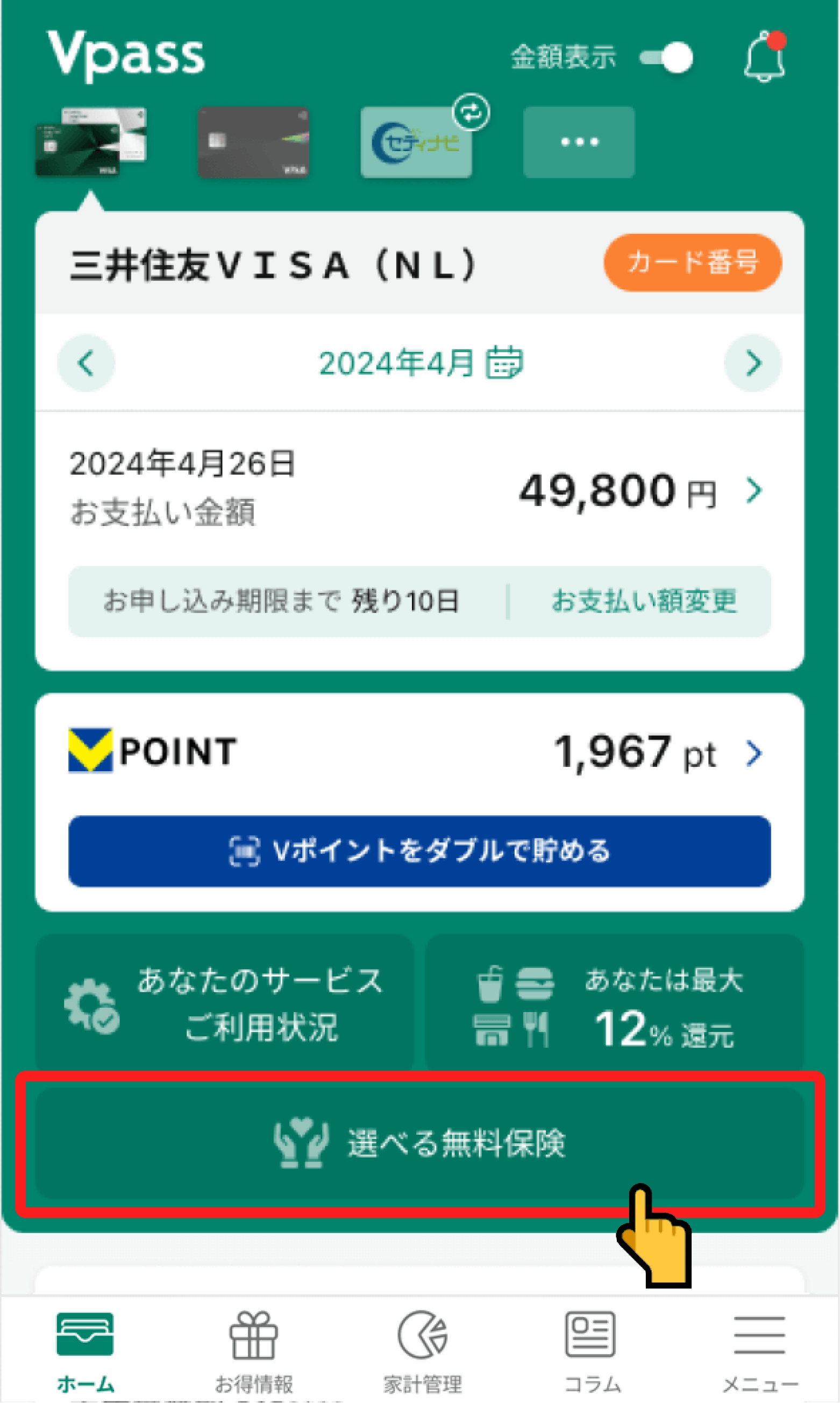Tap お支払い額変更 to change payment amount
The image size is (840, 1403).
click(644, 601)
